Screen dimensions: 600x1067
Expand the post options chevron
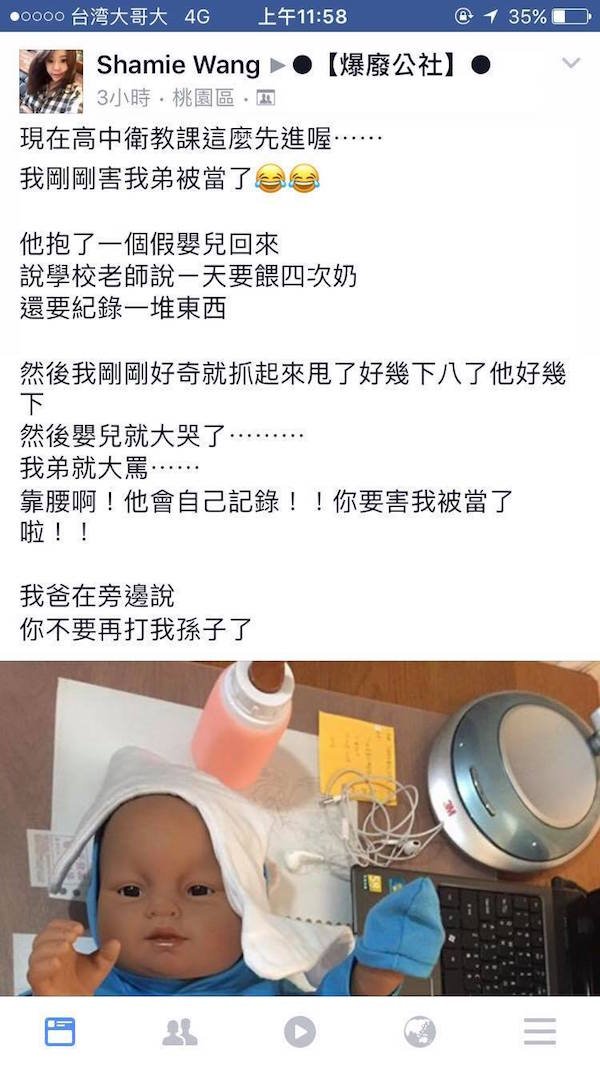point(571,63)
